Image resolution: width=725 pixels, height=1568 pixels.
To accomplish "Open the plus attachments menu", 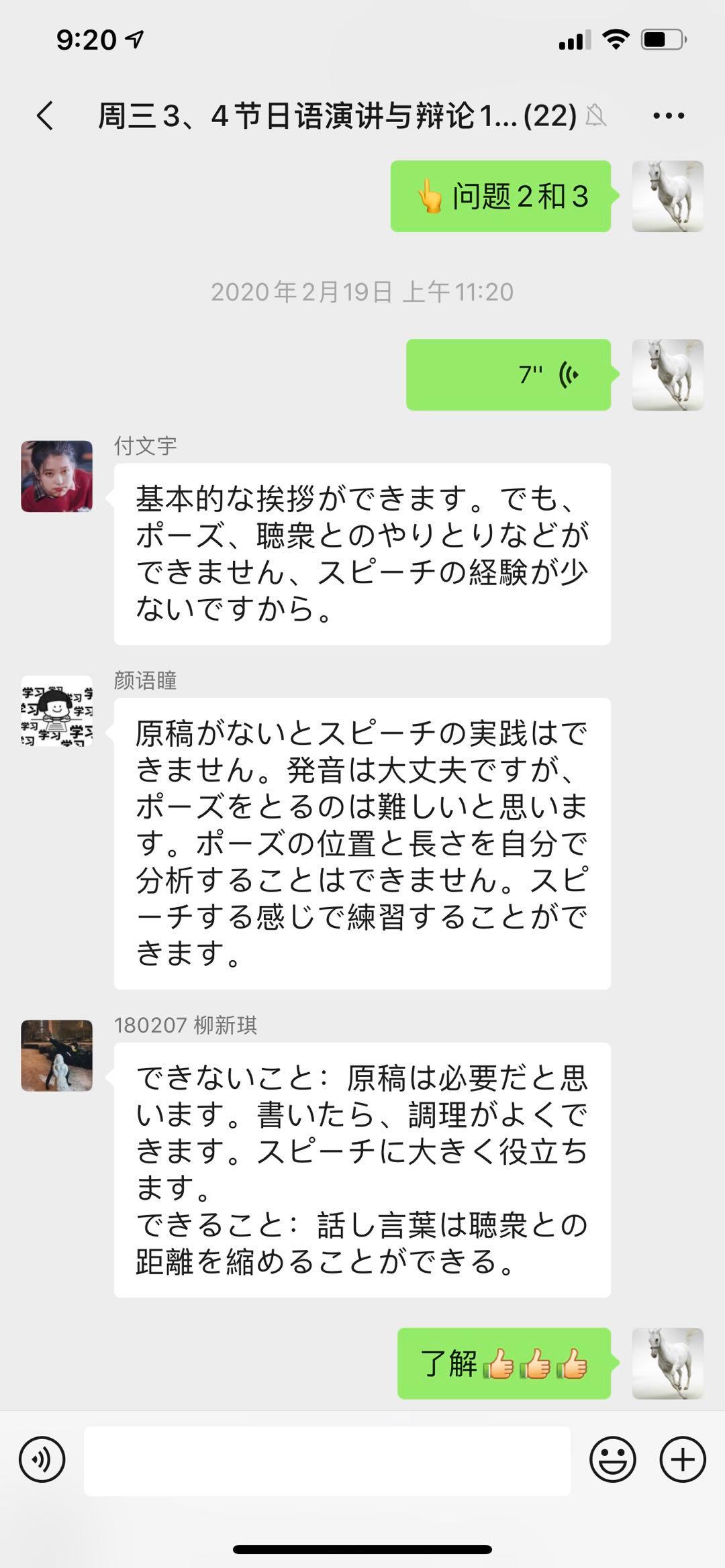I will (x=683, y=1459).
